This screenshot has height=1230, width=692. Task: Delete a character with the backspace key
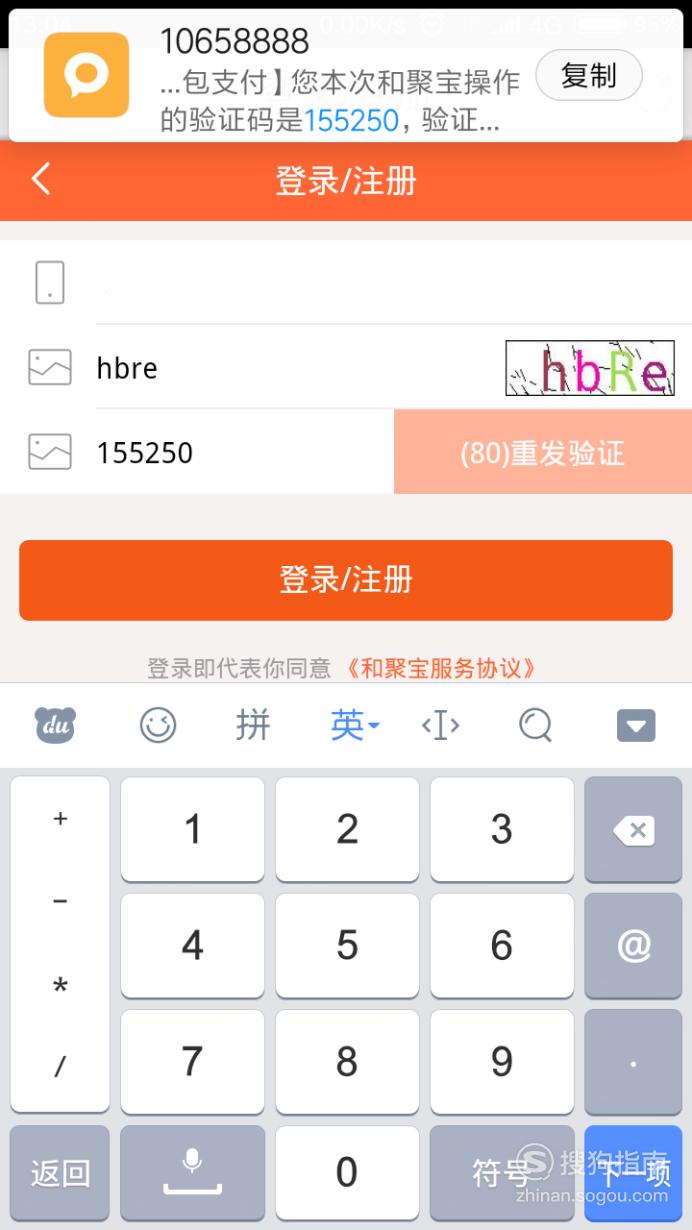pyautogui.click(x=633, y=830)
